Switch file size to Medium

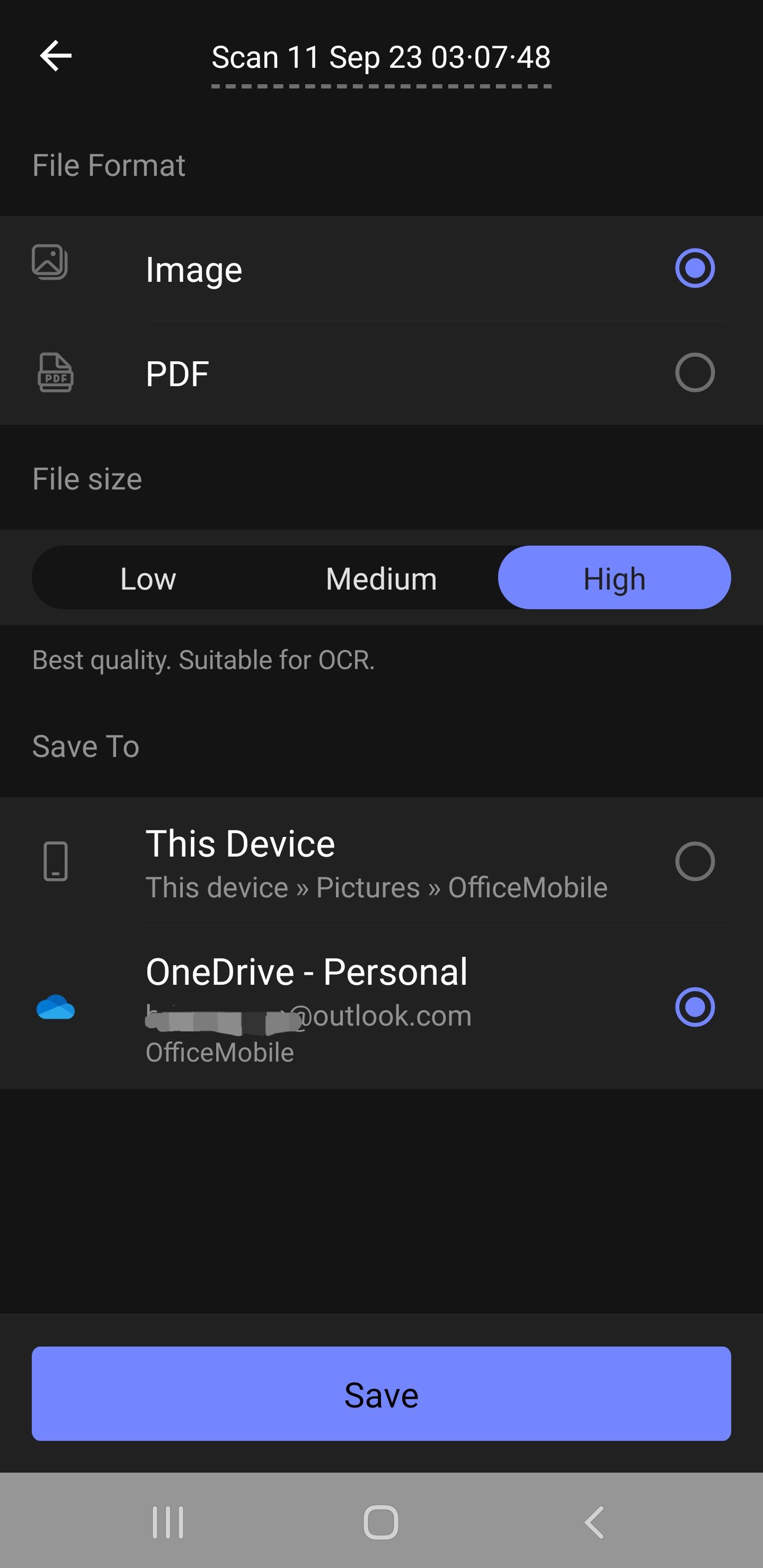coord(381,578)
